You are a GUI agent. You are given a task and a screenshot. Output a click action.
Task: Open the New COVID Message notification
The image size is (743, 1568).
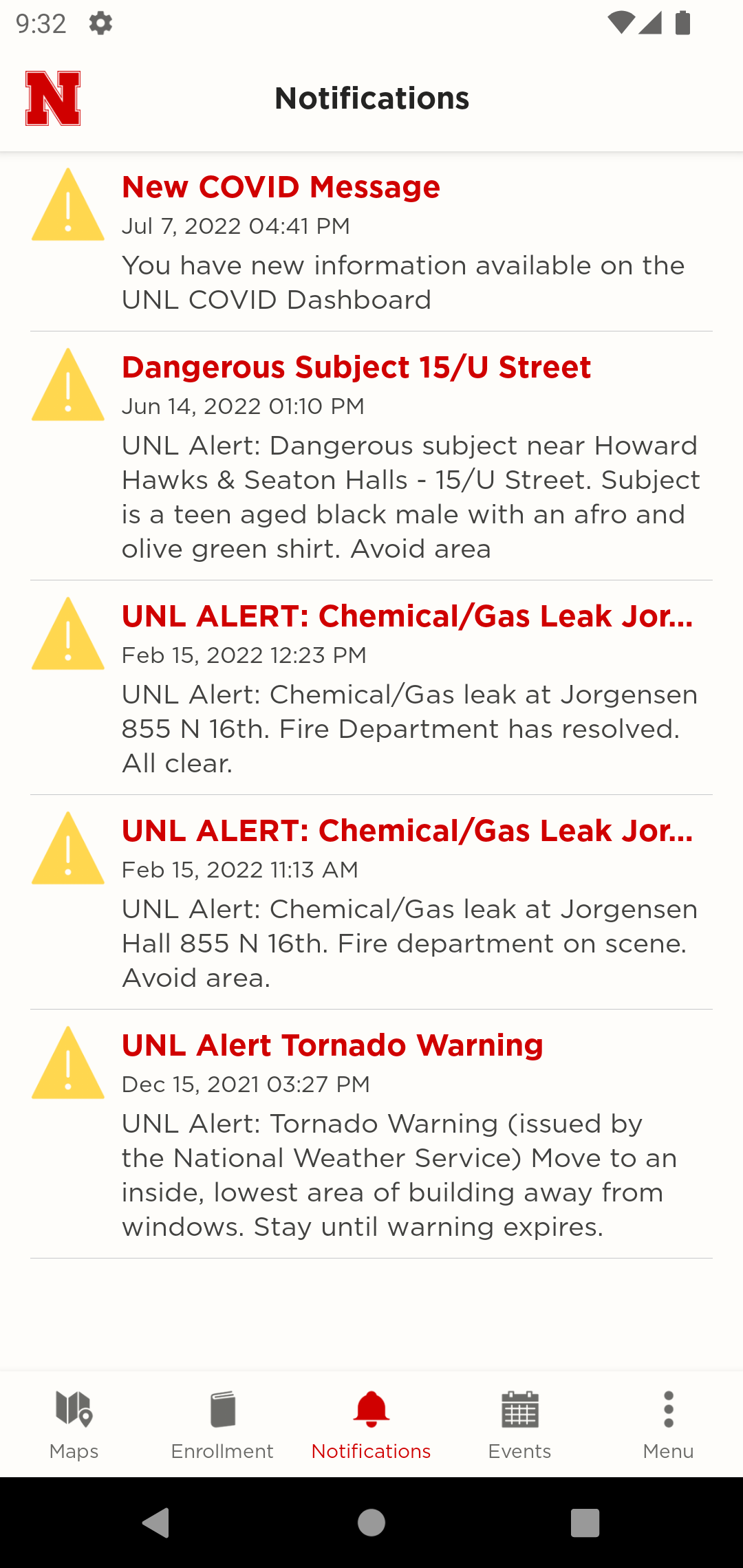[x=371, y=242]
